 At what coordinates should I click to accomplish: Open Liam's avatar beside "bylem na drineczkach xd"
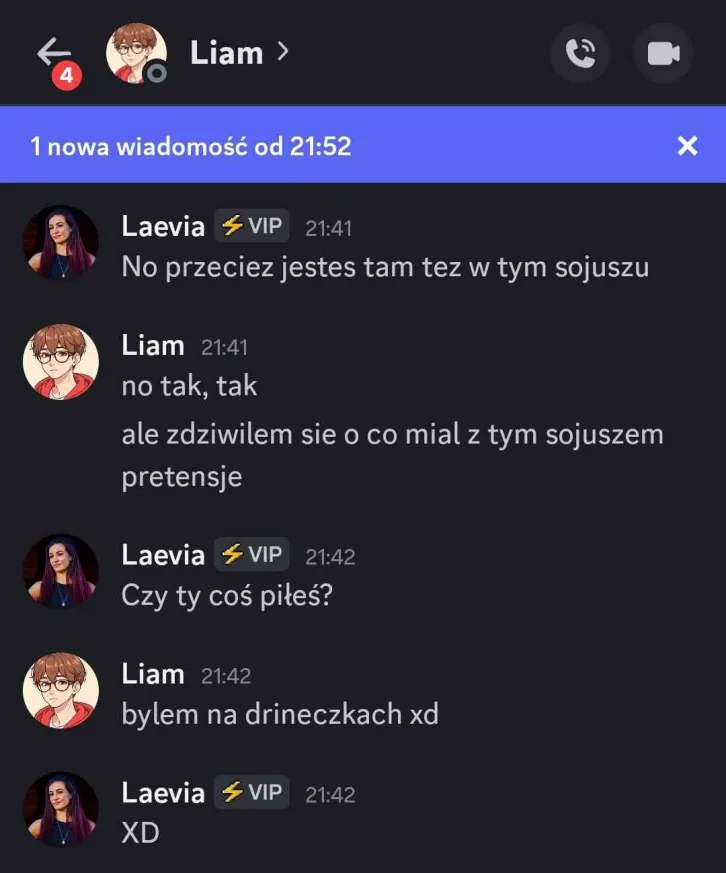tap(61, 691)
